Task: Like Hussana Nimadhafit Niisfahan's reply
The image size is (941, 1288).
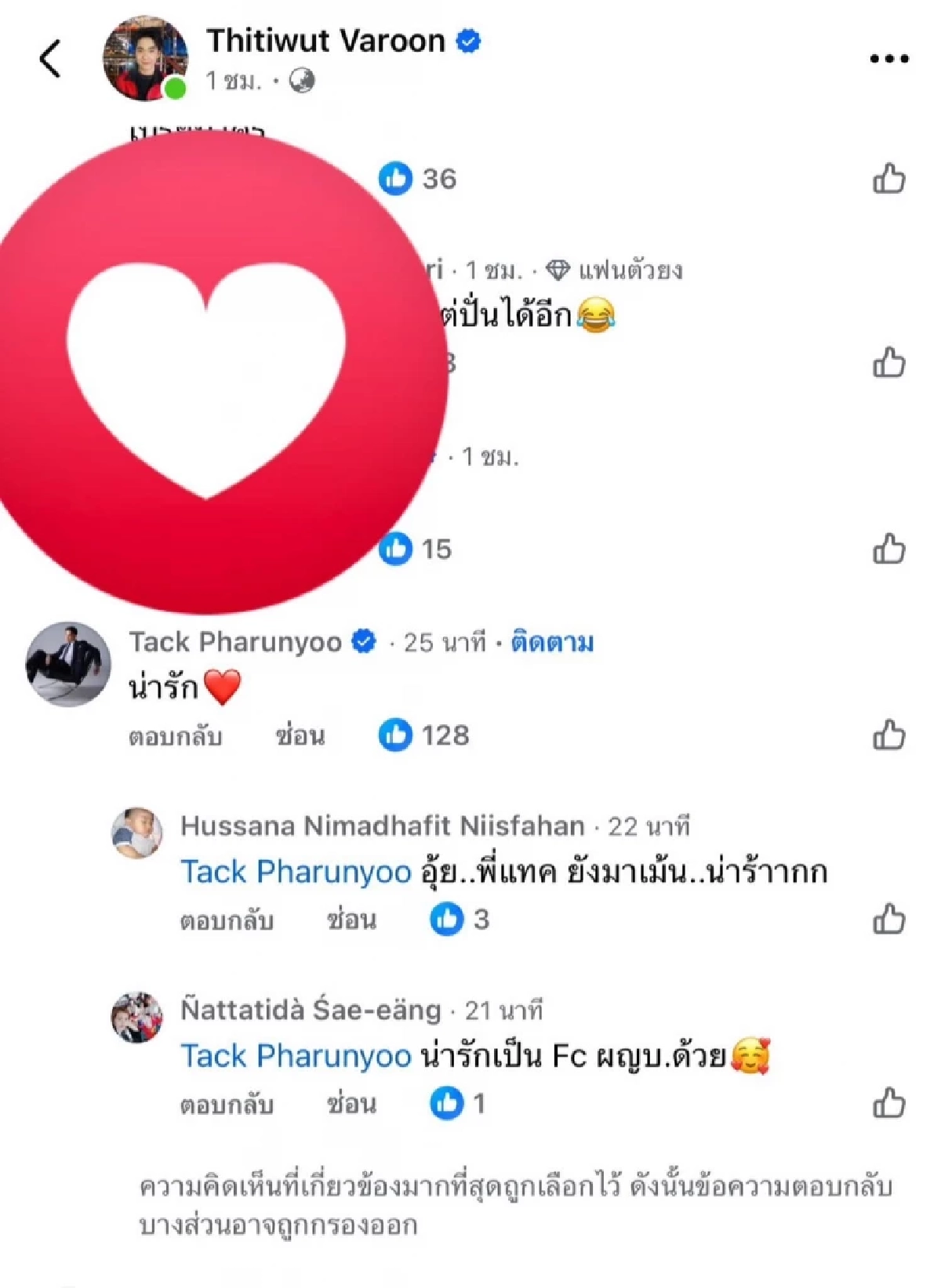Action: coord(888,920)
